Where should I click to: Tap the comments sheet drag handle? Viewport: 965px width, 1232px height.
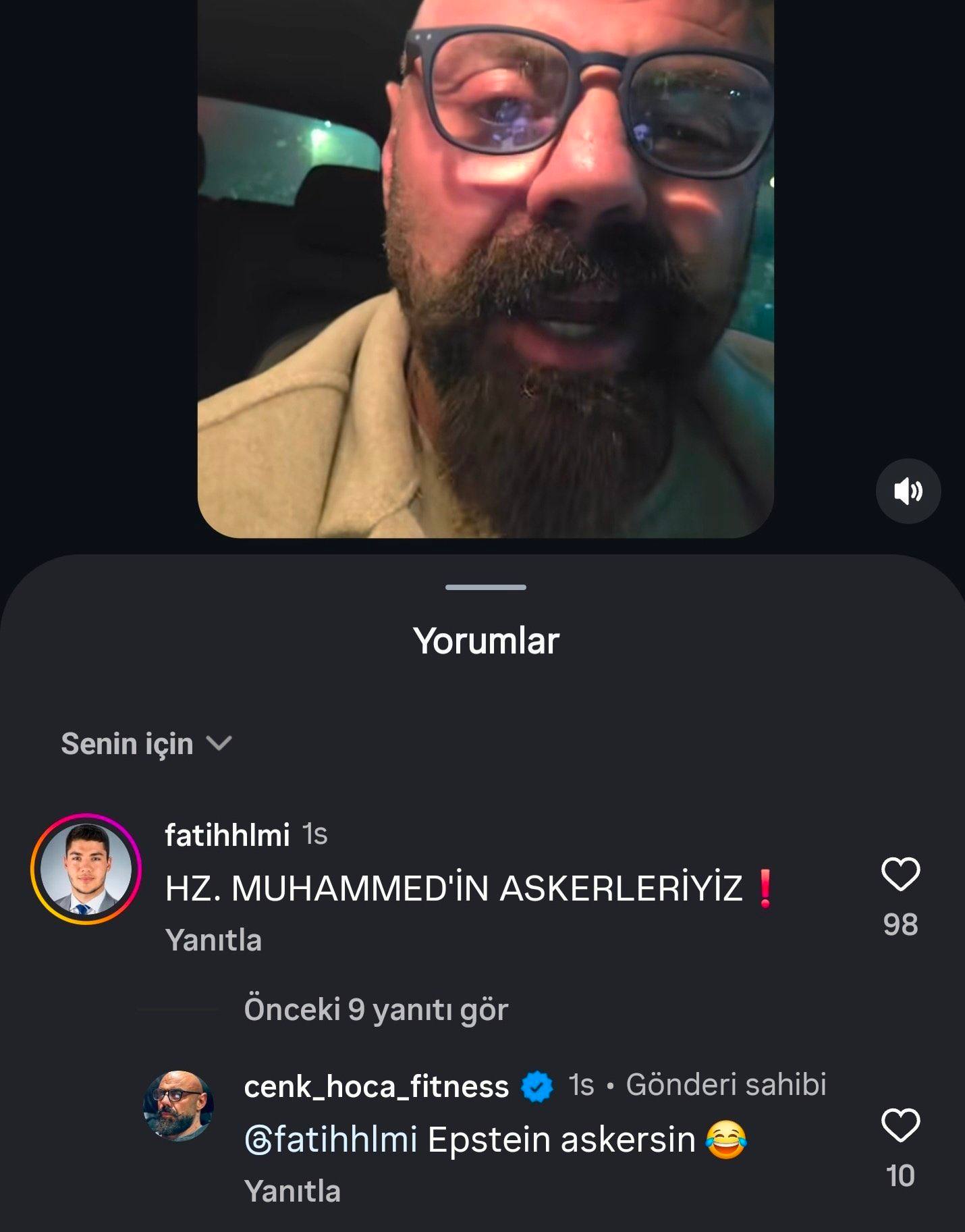(485, 587)
